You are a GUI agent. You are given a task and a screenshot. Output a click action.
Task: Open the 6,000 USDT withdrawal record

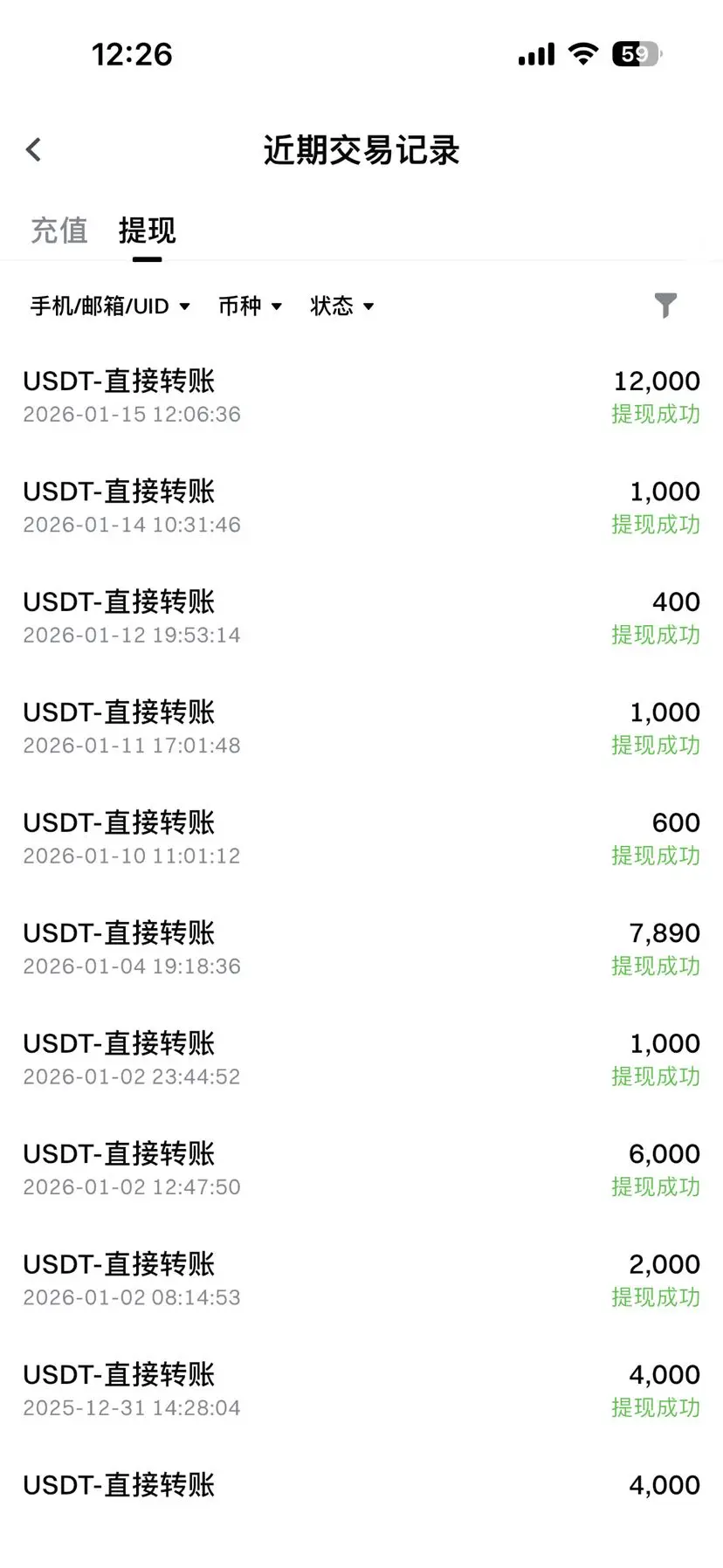pyautogui.click(x=361, y=1170)
